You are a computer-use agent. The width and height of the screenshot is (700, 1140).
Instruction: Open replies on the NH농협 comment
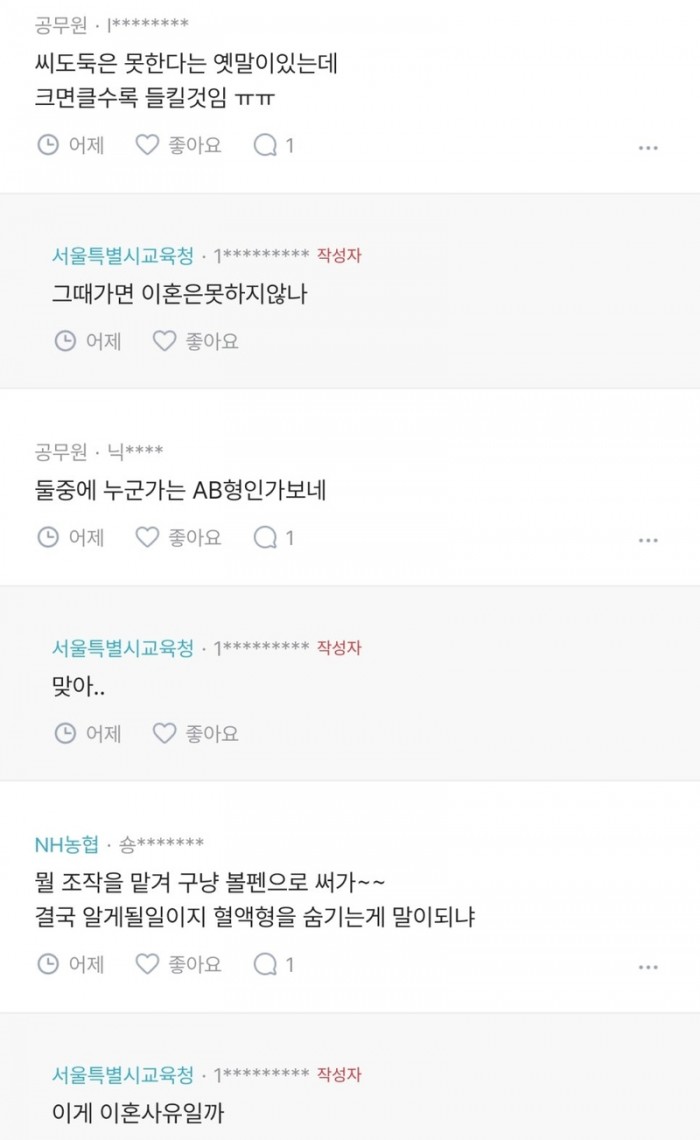click(273, 965)
